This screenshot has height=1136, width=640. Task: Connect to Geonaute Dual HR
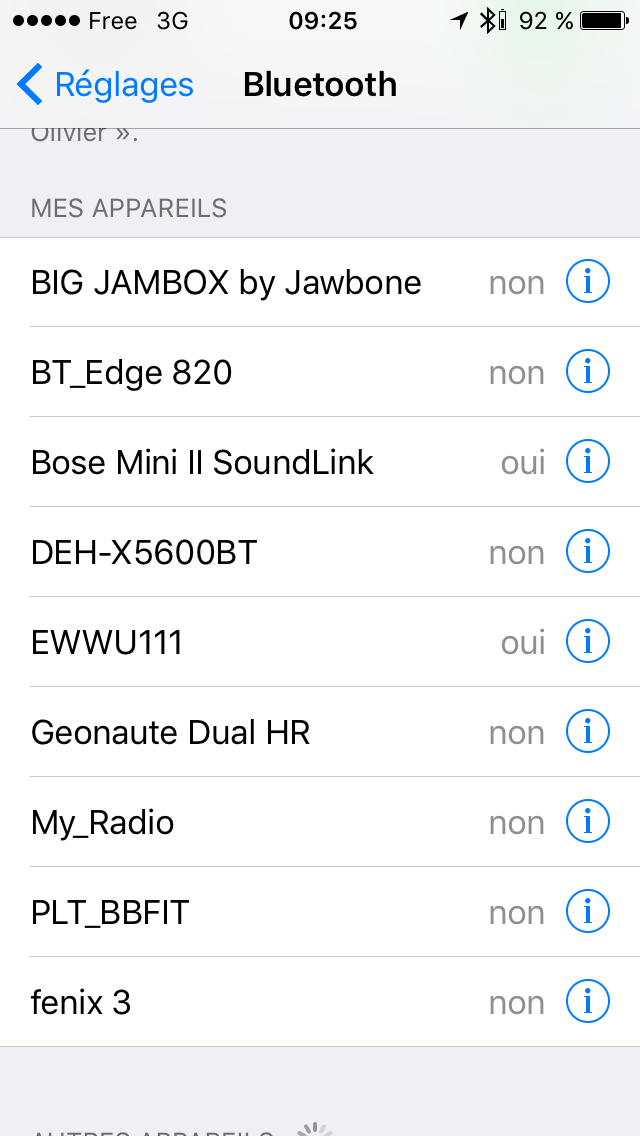pyautogui.click(x=320, y=732)
